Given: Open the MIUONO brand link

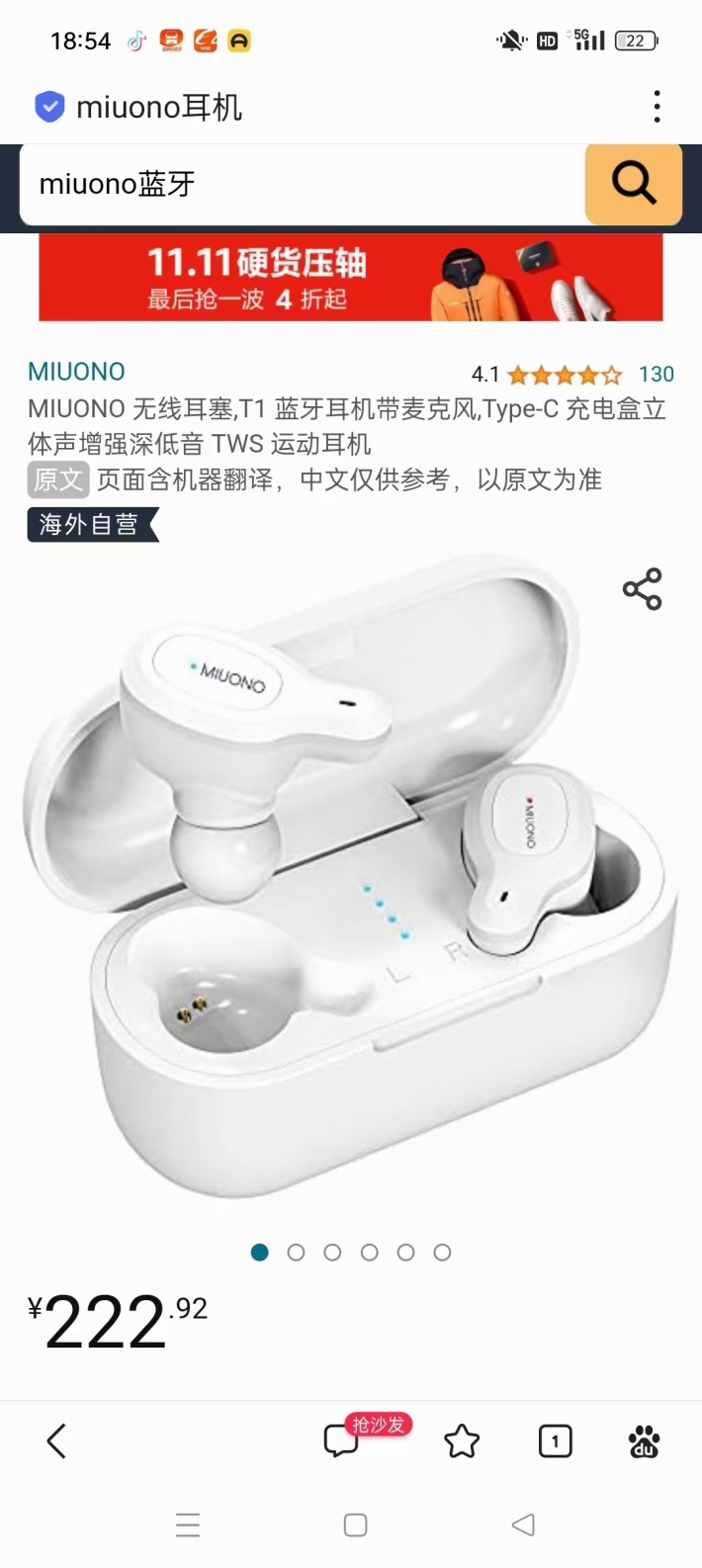Looking at the screenshot, I should point(76,372).
